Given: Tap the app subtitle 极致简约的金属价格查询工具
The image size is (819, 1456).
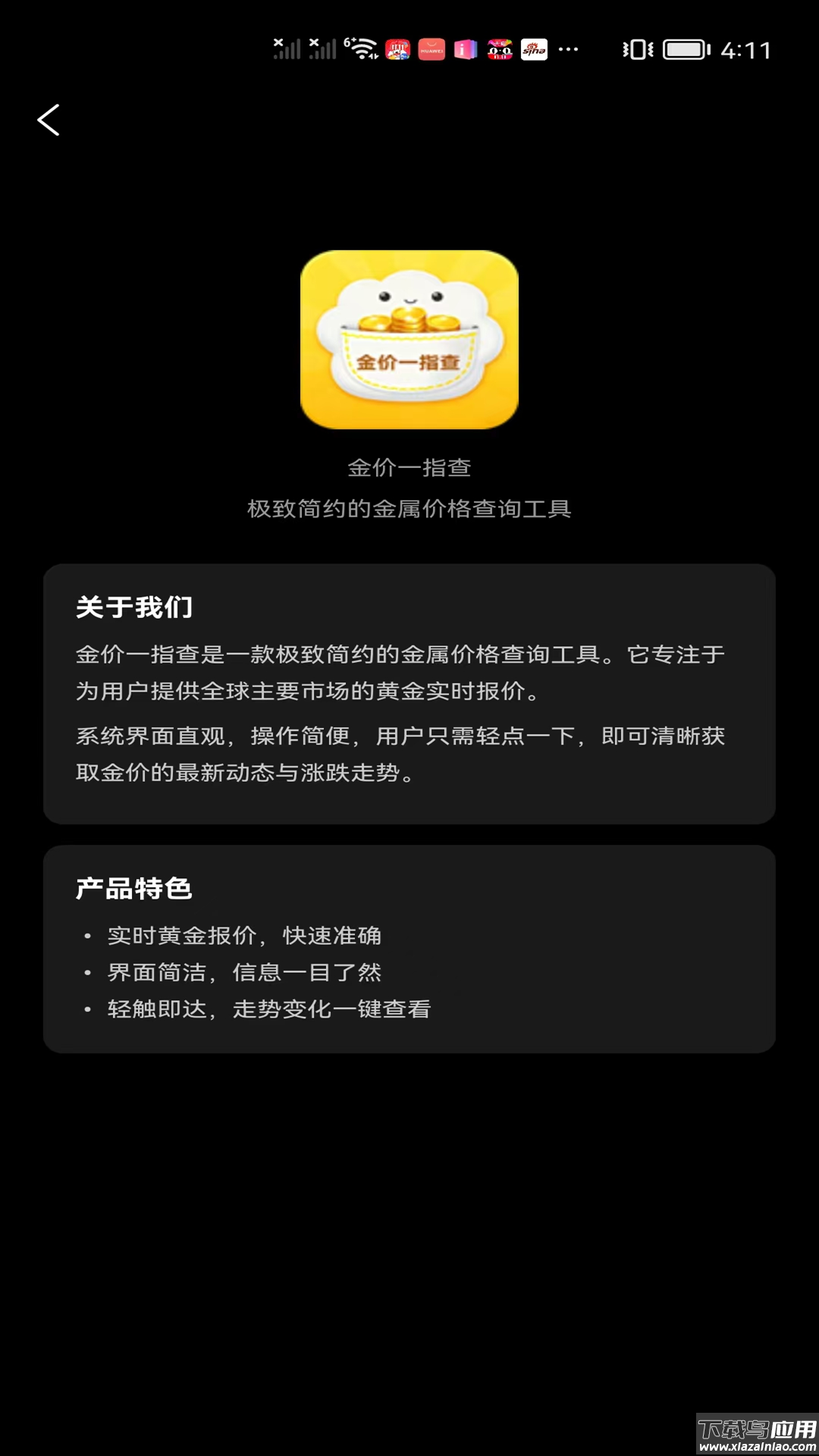Looking at the screenshot, I should pyautogui.click(x=409, y=510).
